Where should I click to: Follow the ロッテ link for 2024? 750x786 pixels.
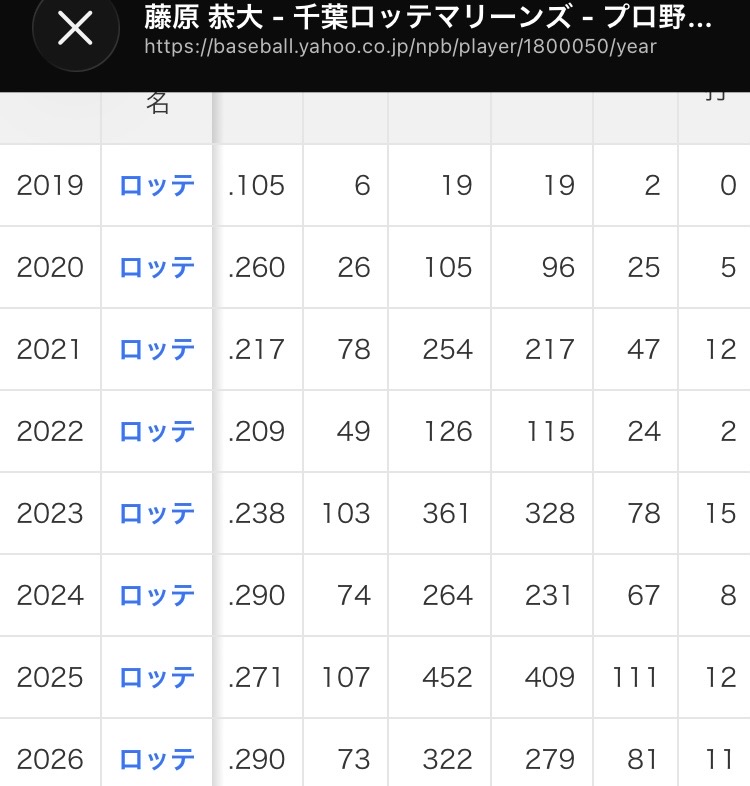(x=157, y=596)
